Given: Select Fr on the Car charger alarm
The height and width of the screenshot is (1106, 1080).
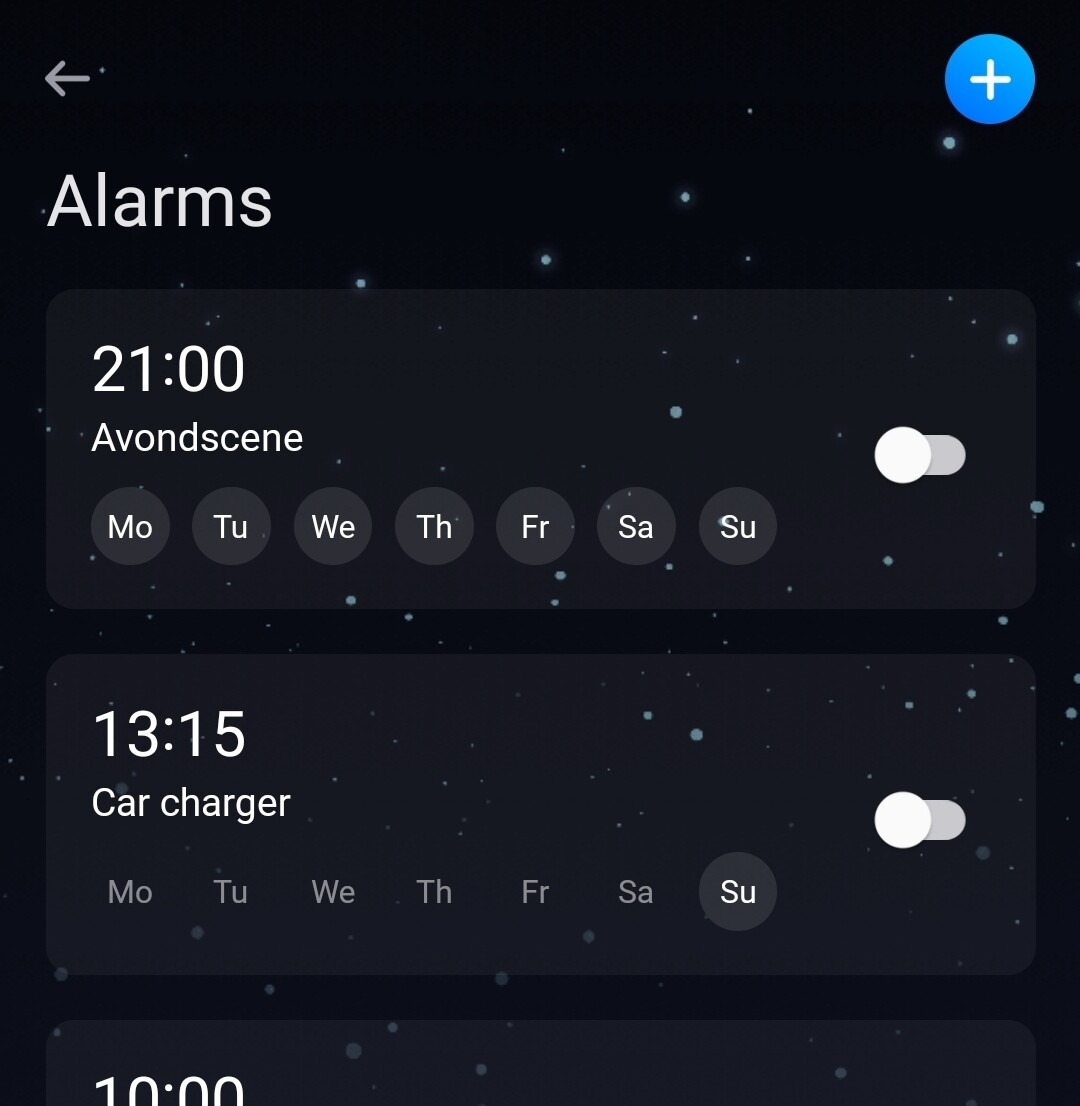Looking at the screenshot, I should pos(535,892).
